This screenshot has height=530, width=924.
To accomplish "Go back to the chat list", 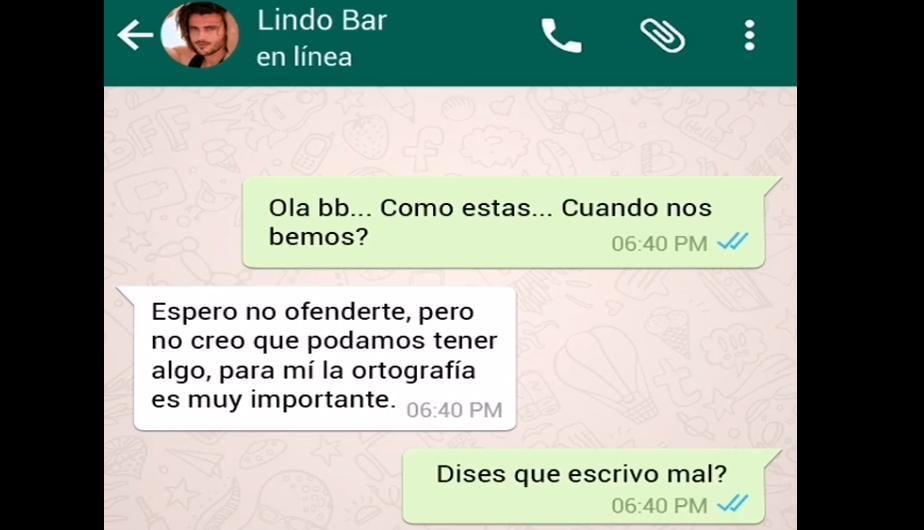I will 135,36.
